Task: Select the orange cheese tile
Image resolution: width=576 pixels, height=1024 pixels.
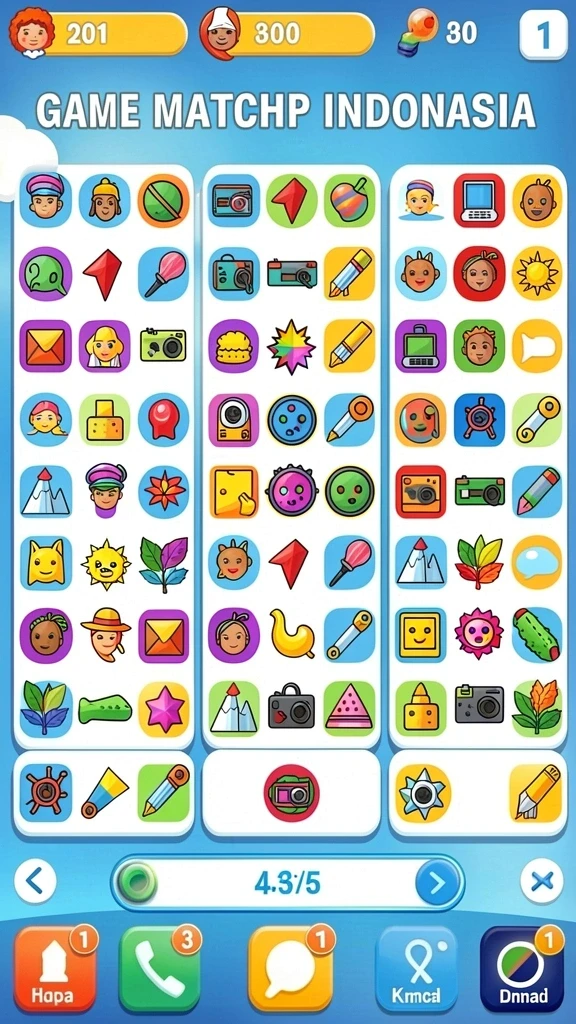Action: click(x=234, y=491)
